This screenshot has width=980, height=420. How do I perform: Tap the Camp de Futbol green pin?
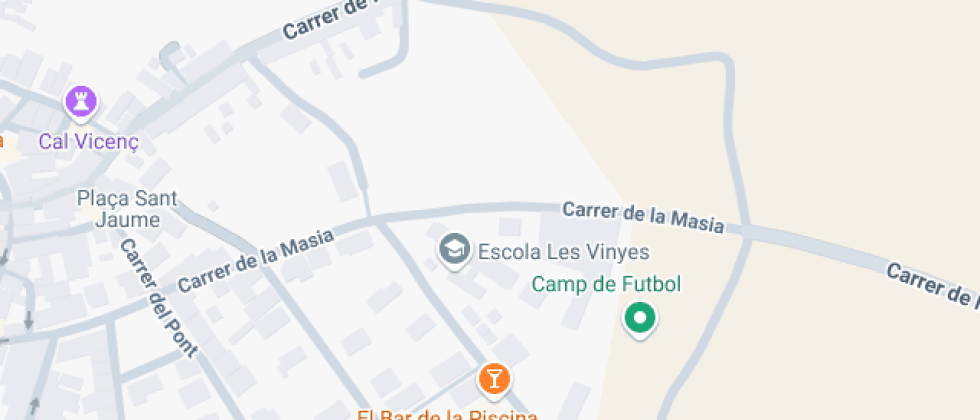pyautogui.click(x=639, y=319)
